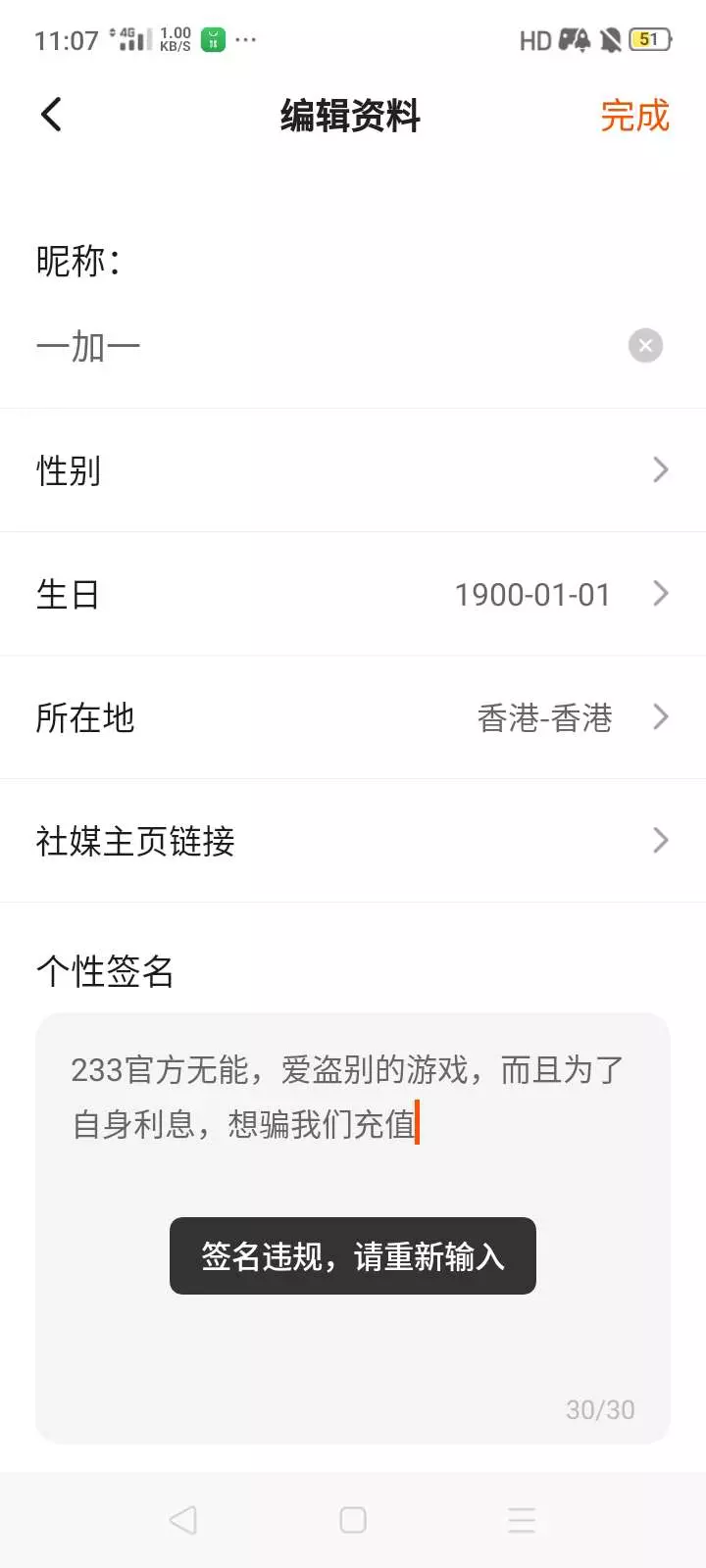Open the 生日 birthday row

pyautogui.click(x=353, y=594)
